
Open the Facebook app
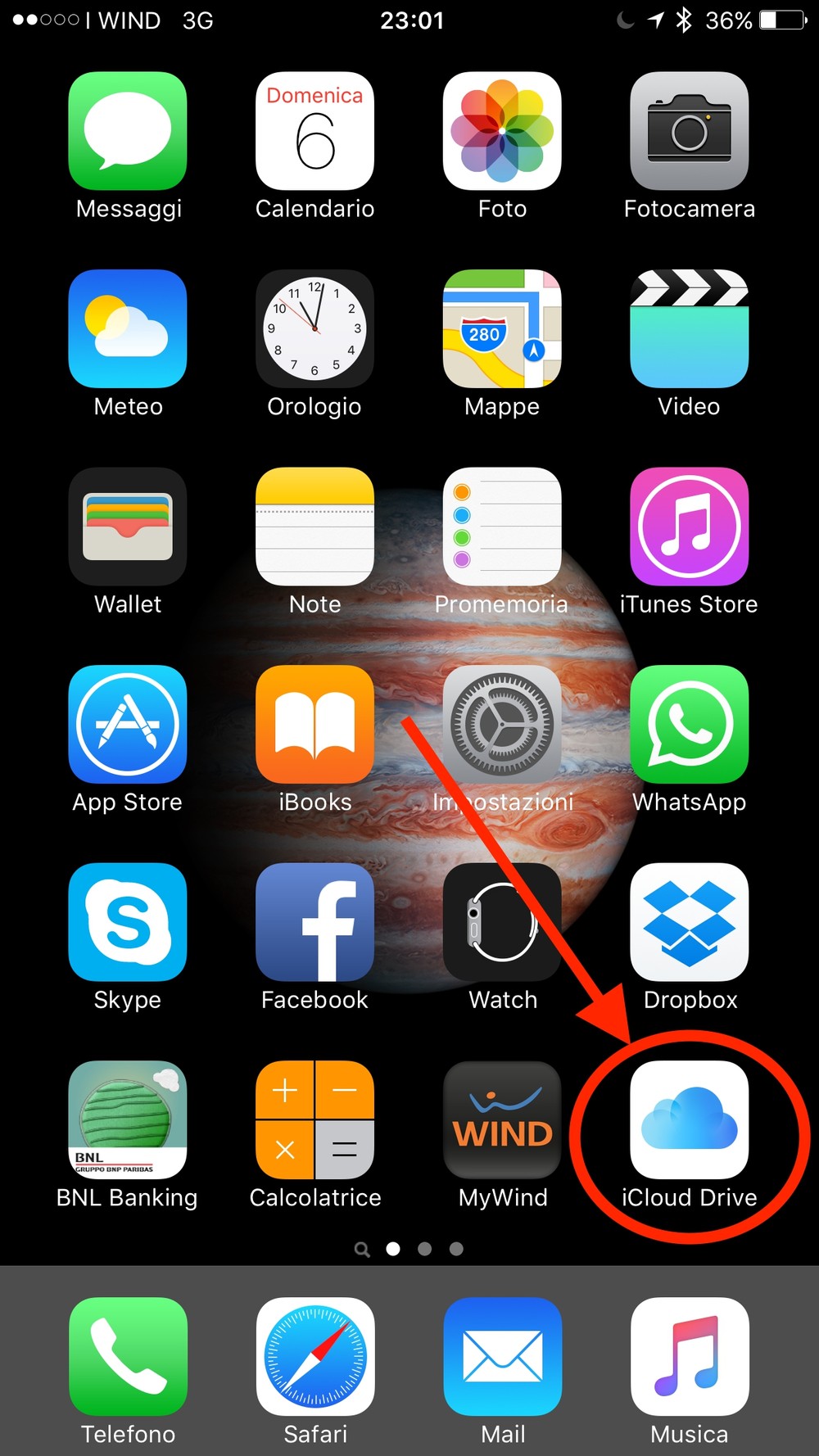314,922
